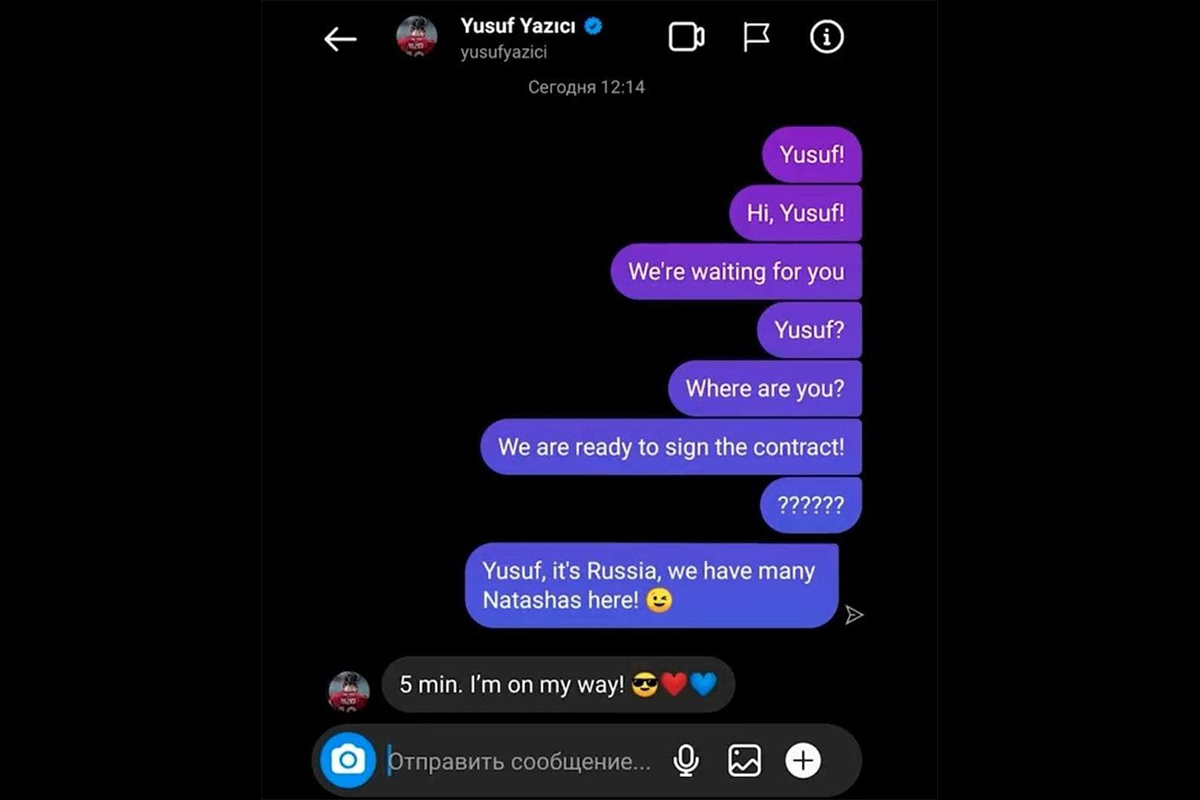Tap the flag icon in header
The width and height of the screenshot is (1200, 800).
tap(756, 38)
